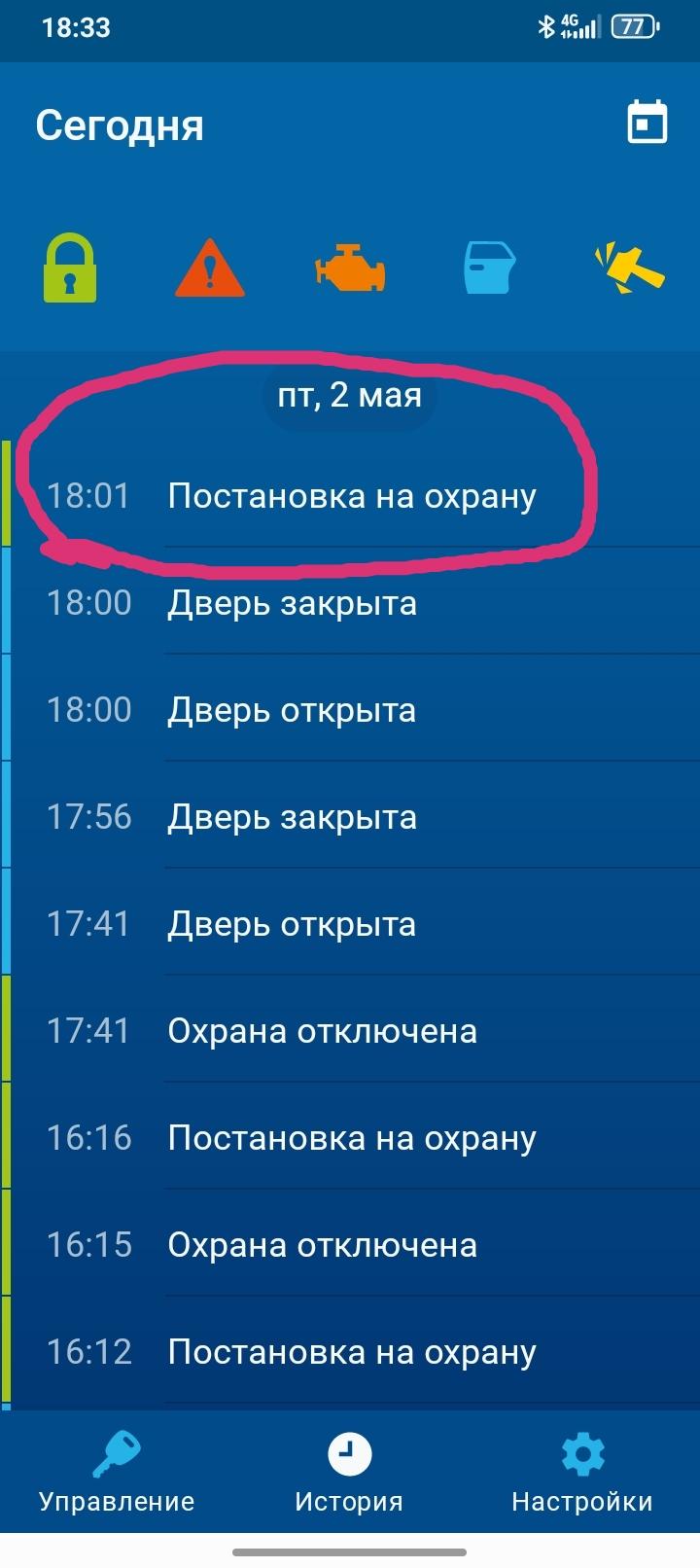Filter events by red warning triangle
This screenshot has width=700, height=1568.
[x=210, y=268]
